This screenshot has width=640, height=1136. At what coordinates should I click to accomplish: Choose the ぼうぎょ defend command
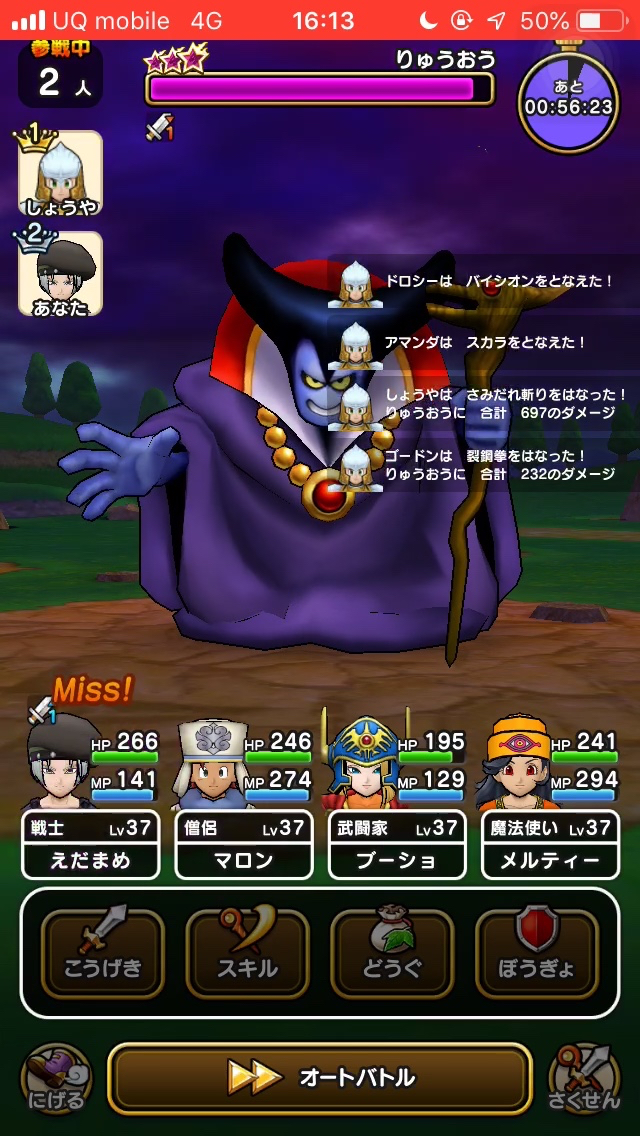click(537, 953)
